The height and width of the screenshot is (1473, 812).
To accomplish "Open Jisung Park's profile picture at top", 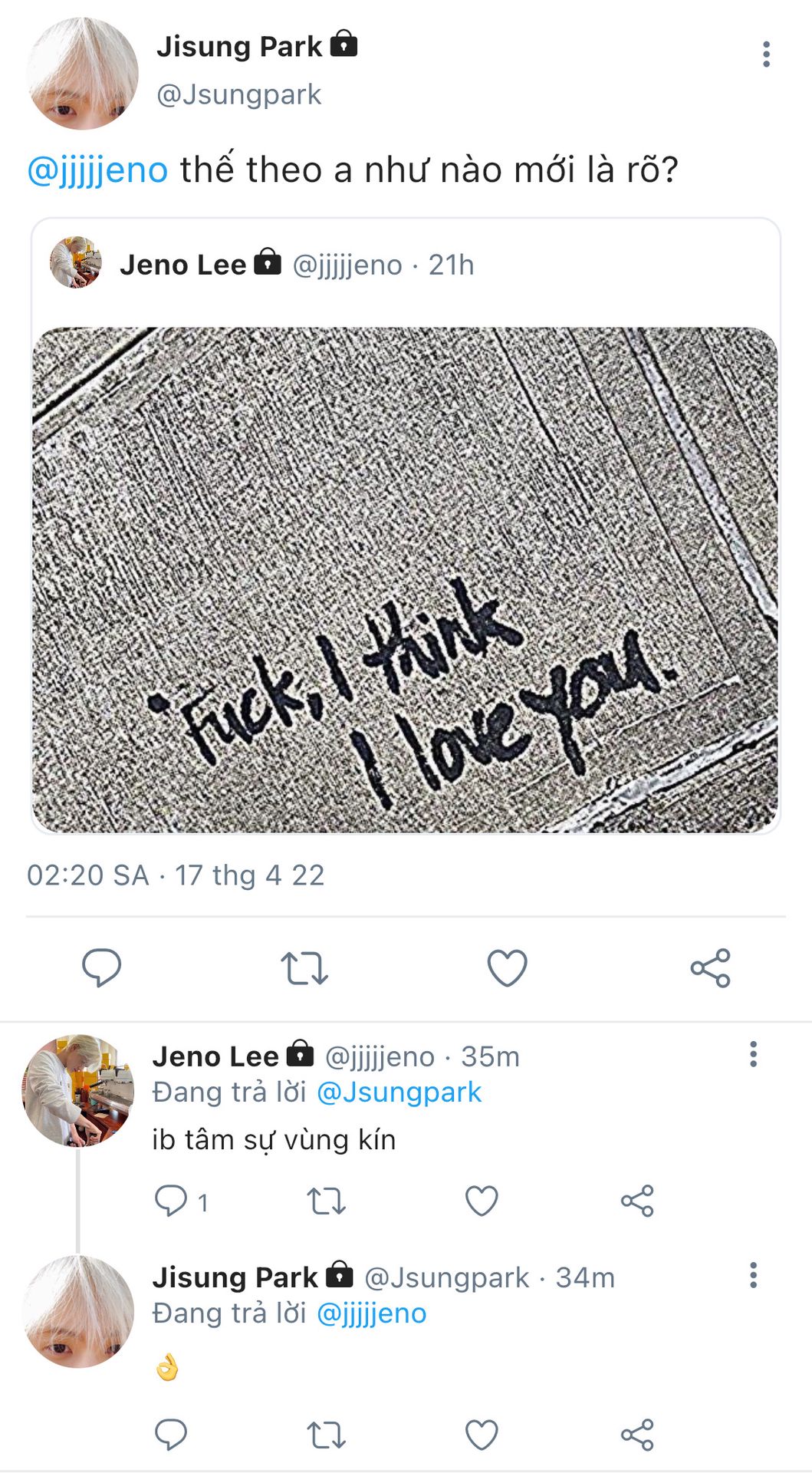I will click(x=82, y=74).
